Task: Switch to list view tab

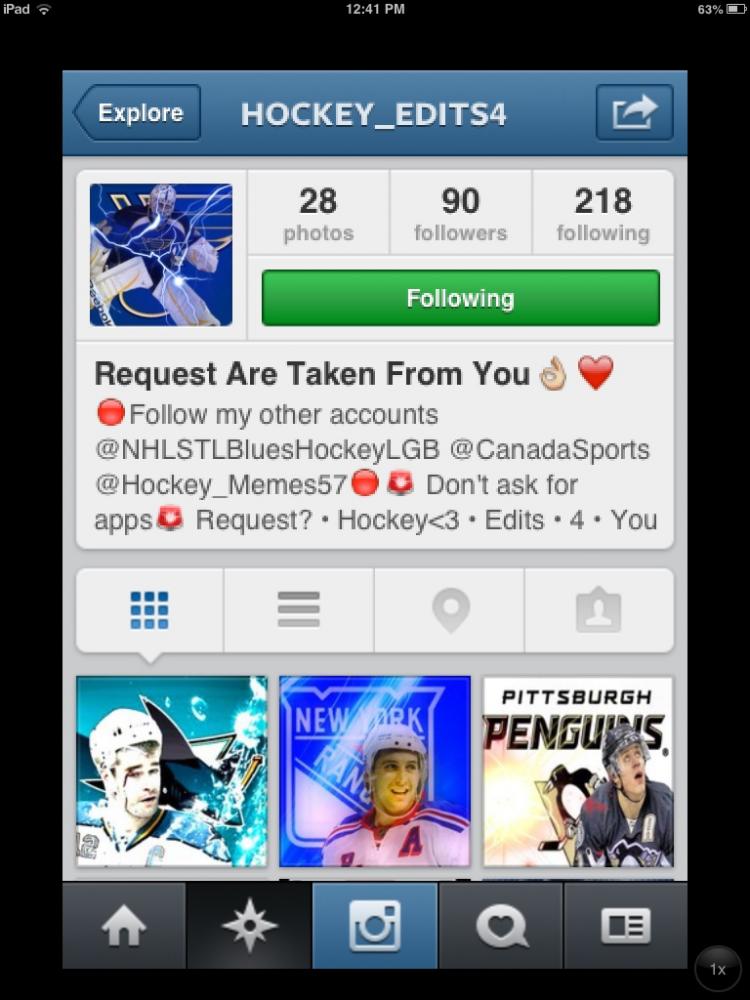Action: [299, 610]
